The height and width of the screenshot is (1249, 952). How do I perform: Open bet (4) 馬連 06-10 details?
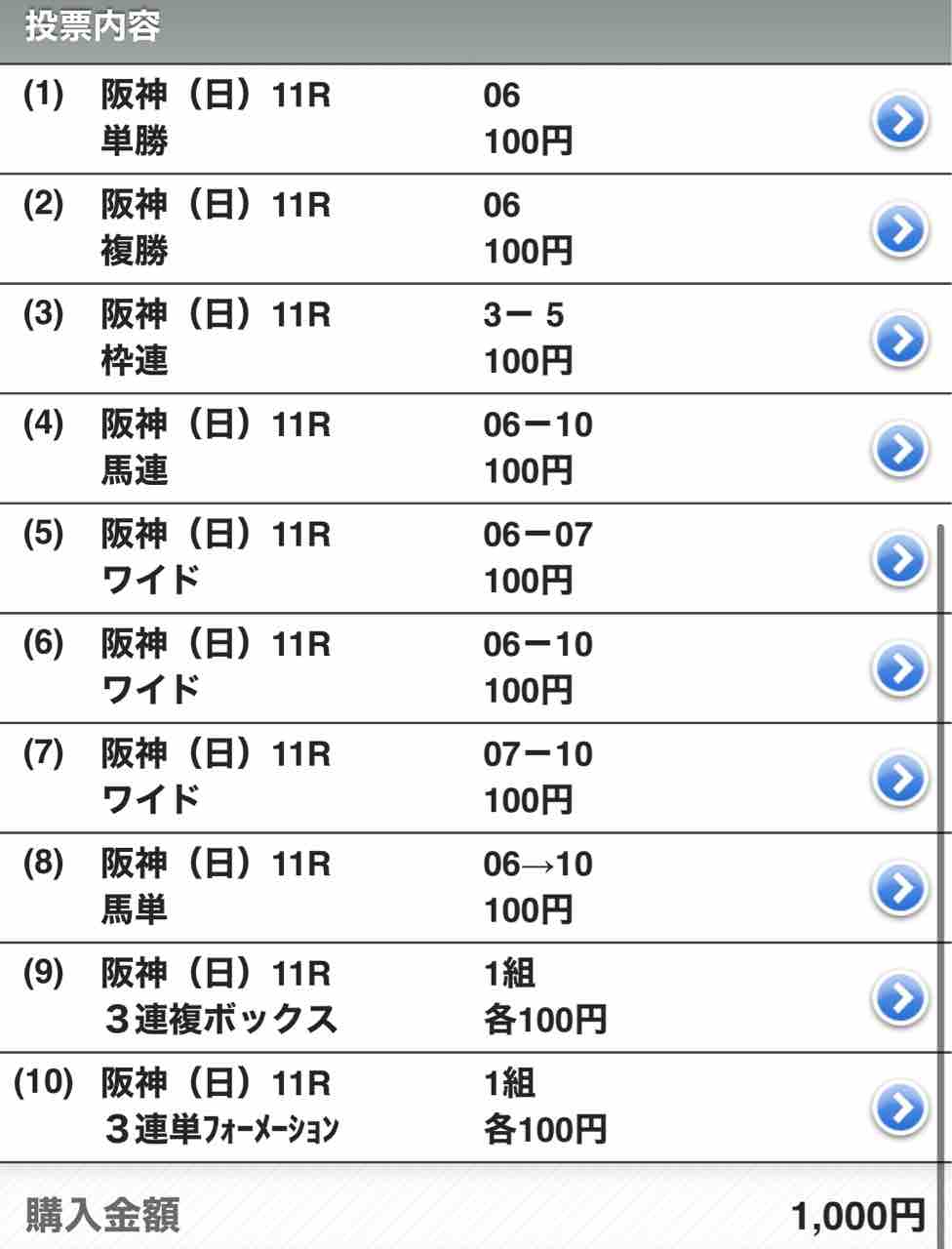pos(897,450)
